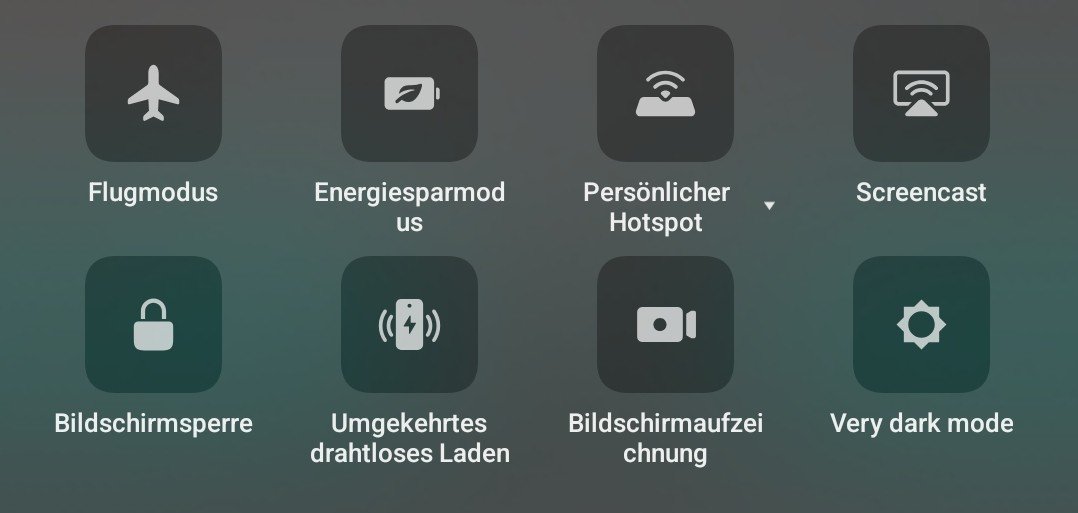
Task: Tap the Bildschirmsperre lock tile
Action: [x=153, y=324]
